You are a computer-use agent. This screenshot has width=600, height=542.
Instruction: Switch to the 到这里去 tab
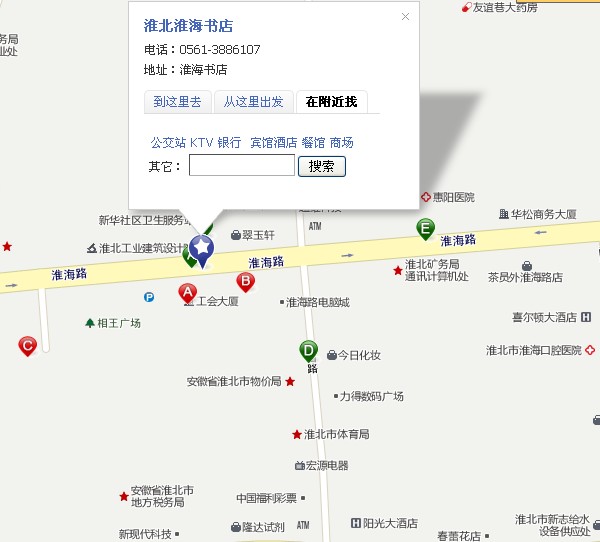[177, 101]
